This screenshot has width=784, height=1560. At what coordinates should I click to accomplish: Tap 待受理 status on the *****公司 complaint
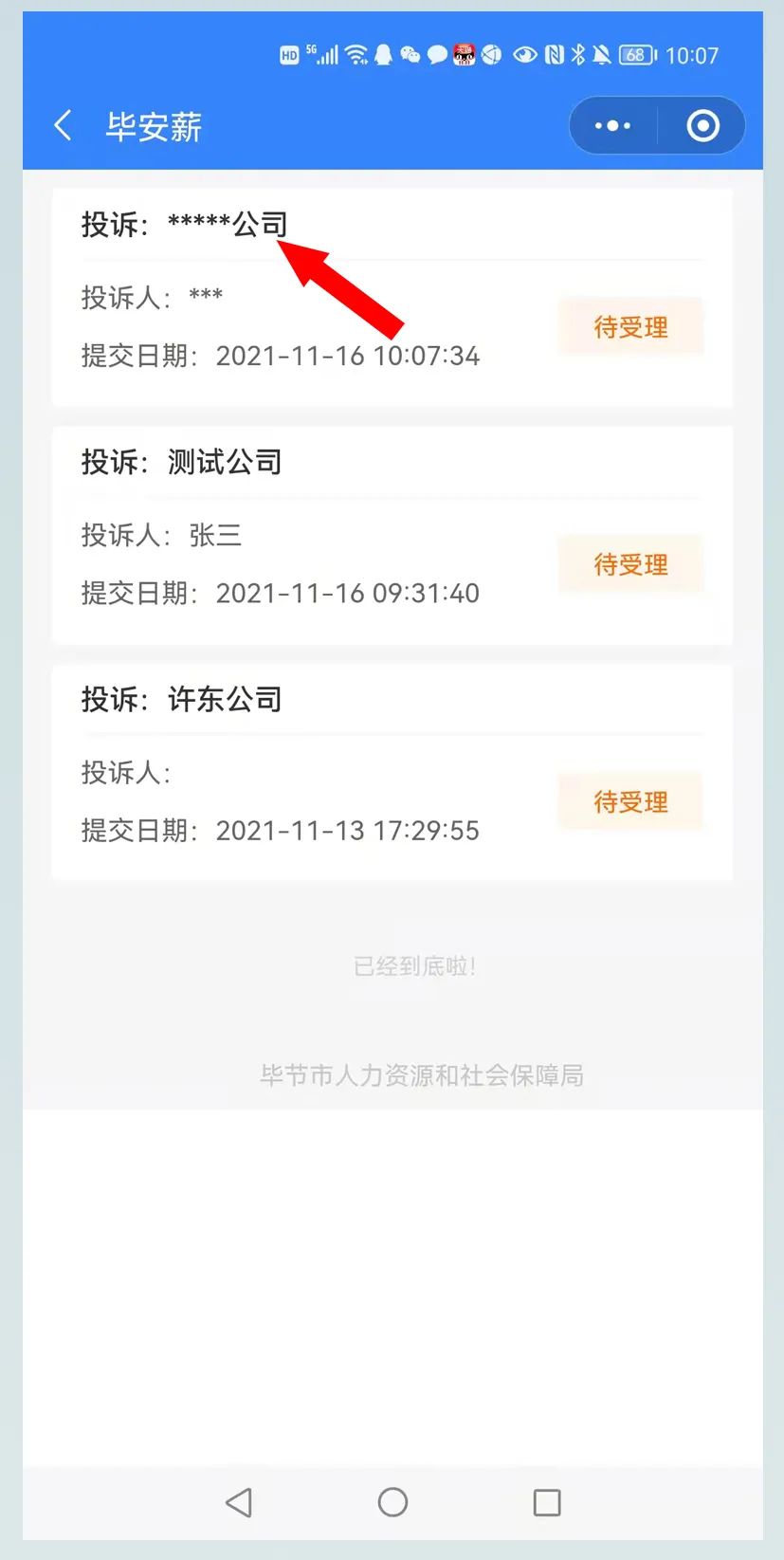tap(630, 327)
